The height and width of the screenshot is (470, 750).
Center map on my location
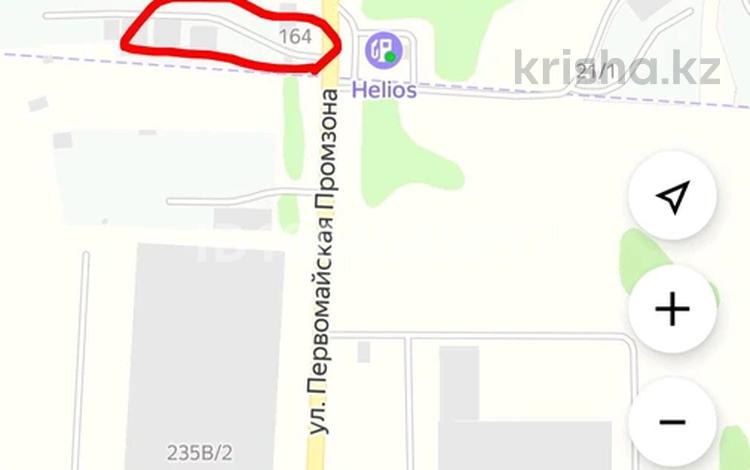pyautogui.click(x=673, y=197)
